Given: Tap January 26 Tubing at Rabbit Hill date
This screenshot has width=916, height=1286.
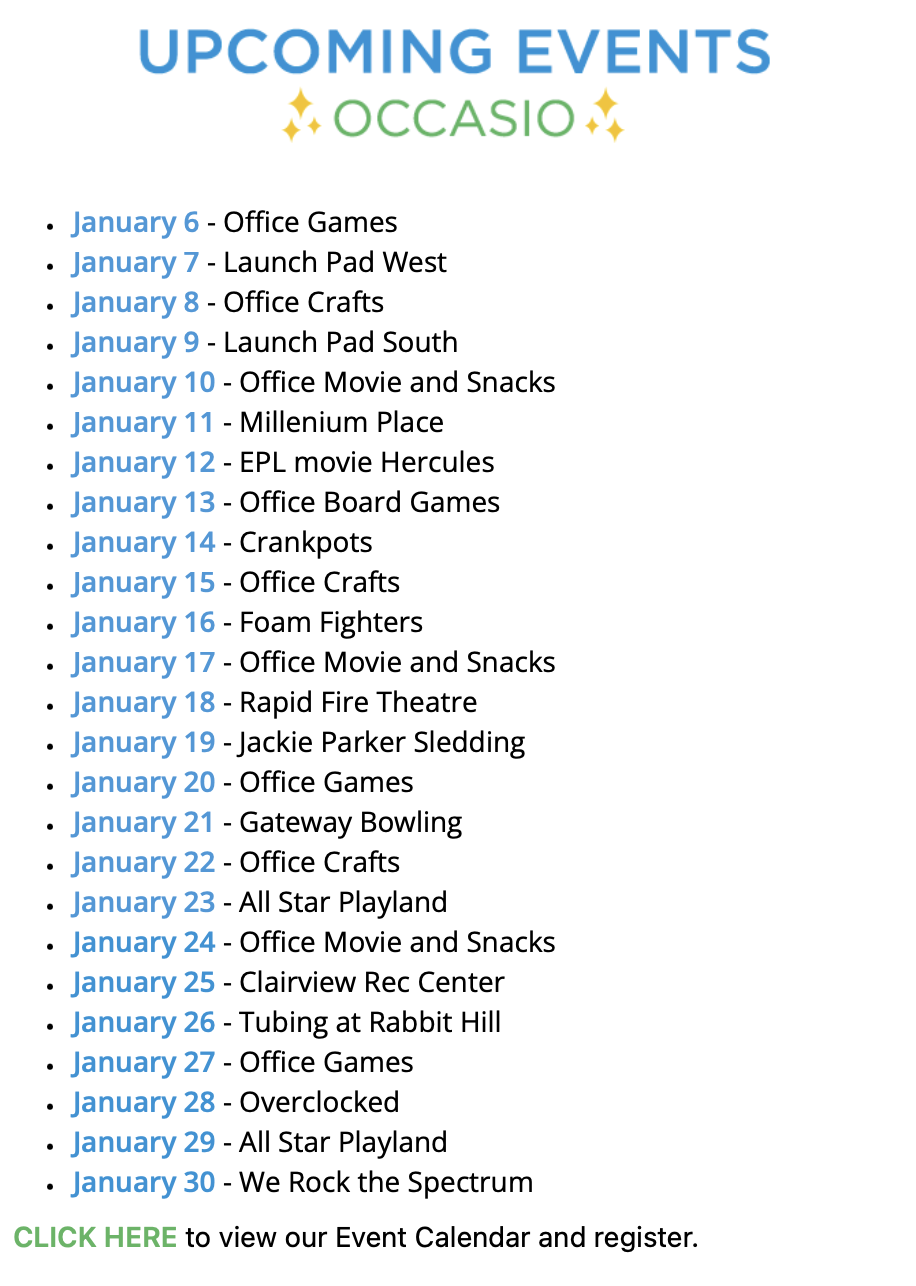Looking at the screenshot, I should pos(143,1022).
